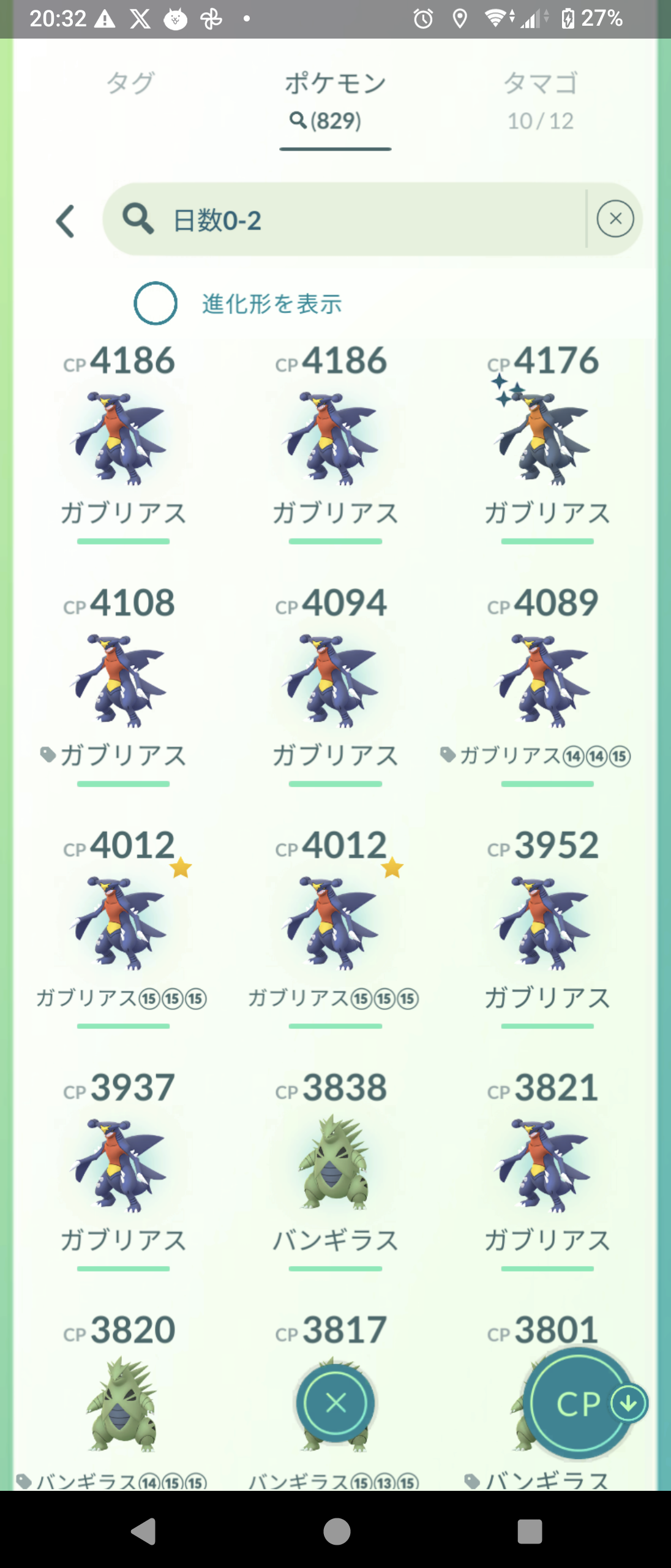Switch to the タマゴ tab
This screenshot has width=671, height=1568.
point(540,98)
